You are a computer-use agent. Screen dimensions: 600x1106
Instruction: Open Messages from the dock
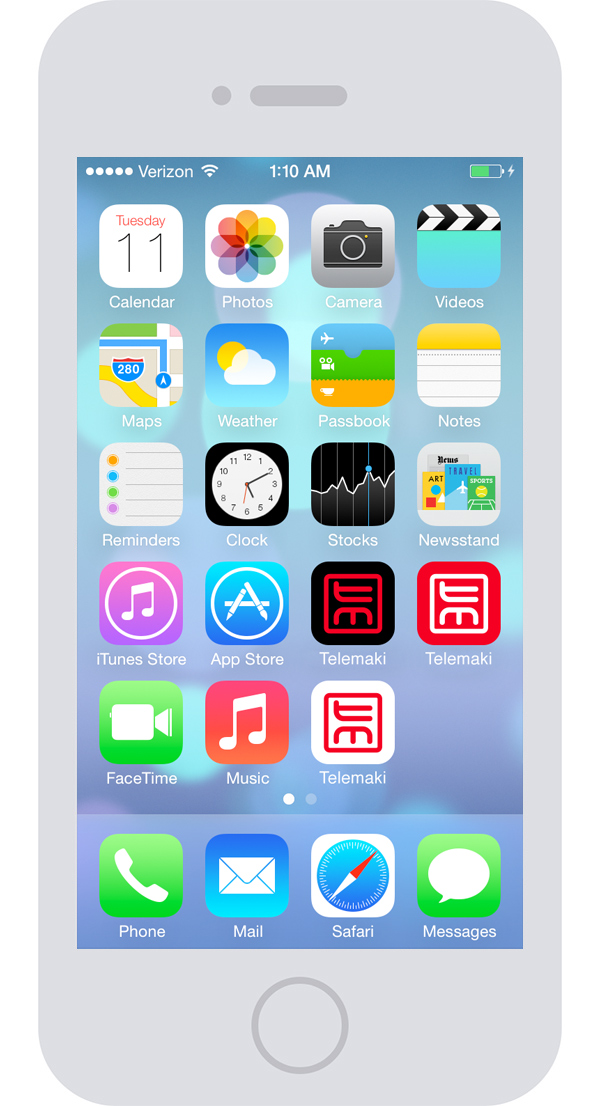click(459, 875)
